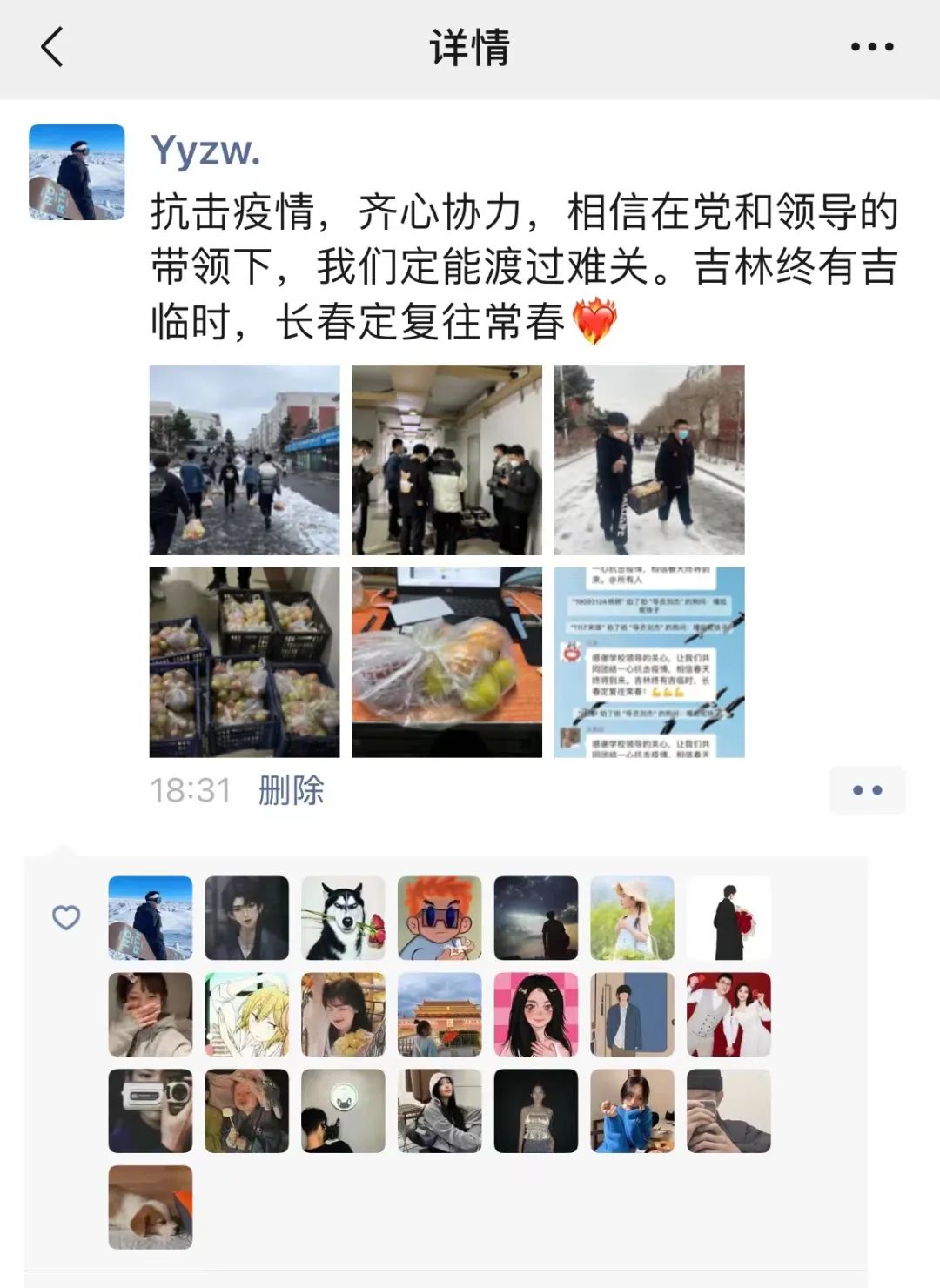
Task: Open the photo of fruit crates
Action: pyautogui.click(x=245, y=662)
